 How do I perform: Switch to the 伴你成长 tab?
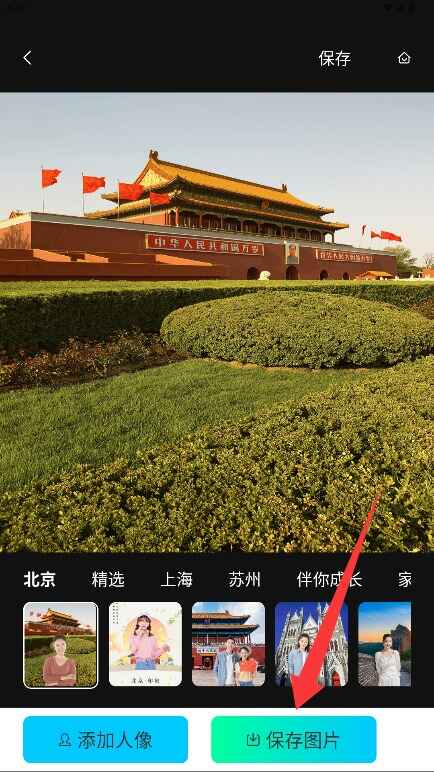330,579
